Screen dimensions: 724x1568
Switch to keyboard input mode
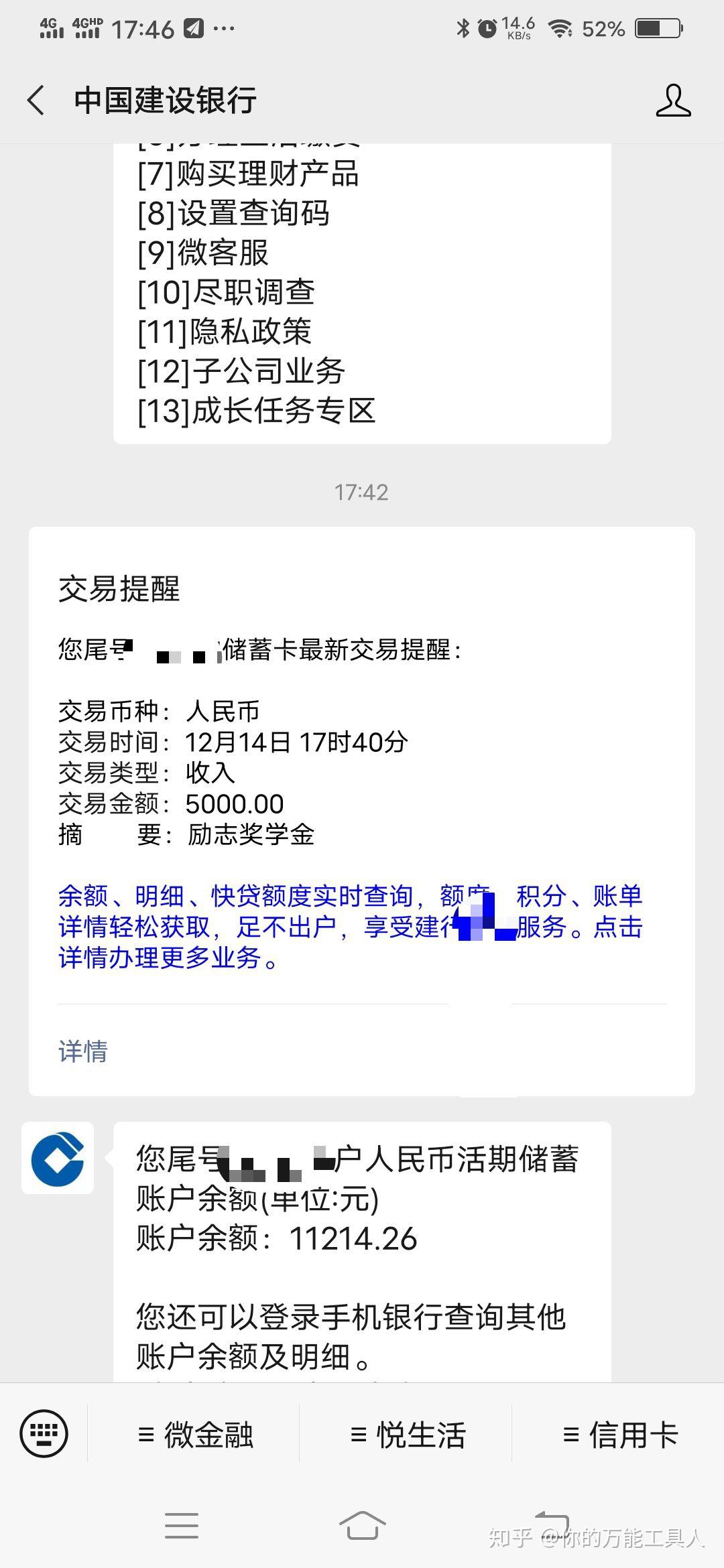44,1434
